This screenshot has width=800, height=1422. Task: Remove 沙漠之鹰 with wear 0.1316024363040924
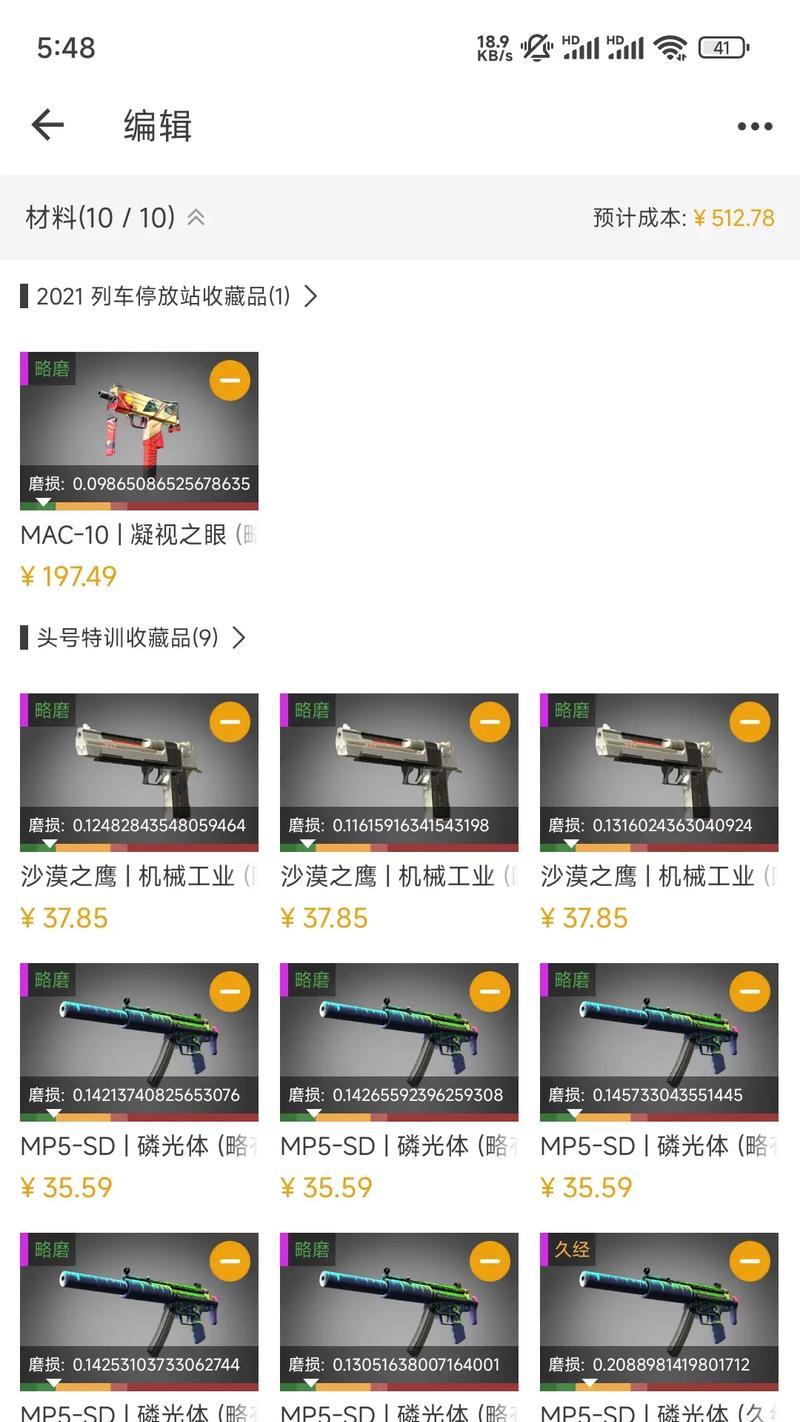[x=749, y=721]
